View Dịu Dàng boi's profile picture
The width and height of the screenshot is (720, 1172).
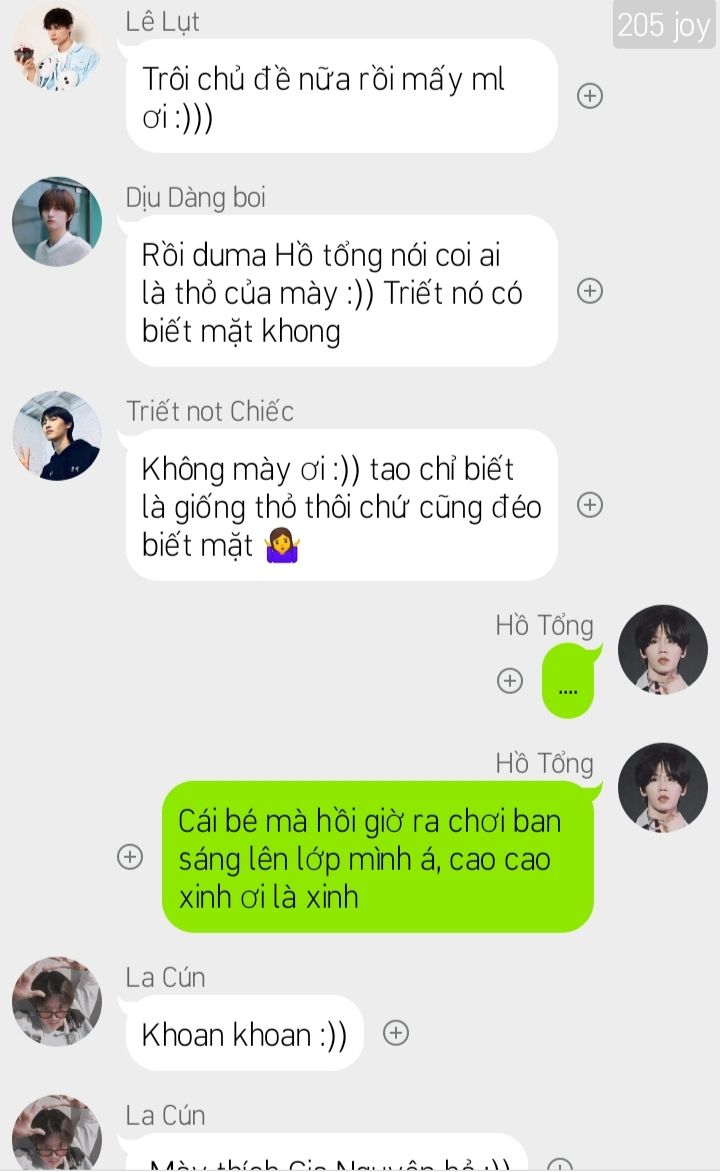[x=56, y=222]
